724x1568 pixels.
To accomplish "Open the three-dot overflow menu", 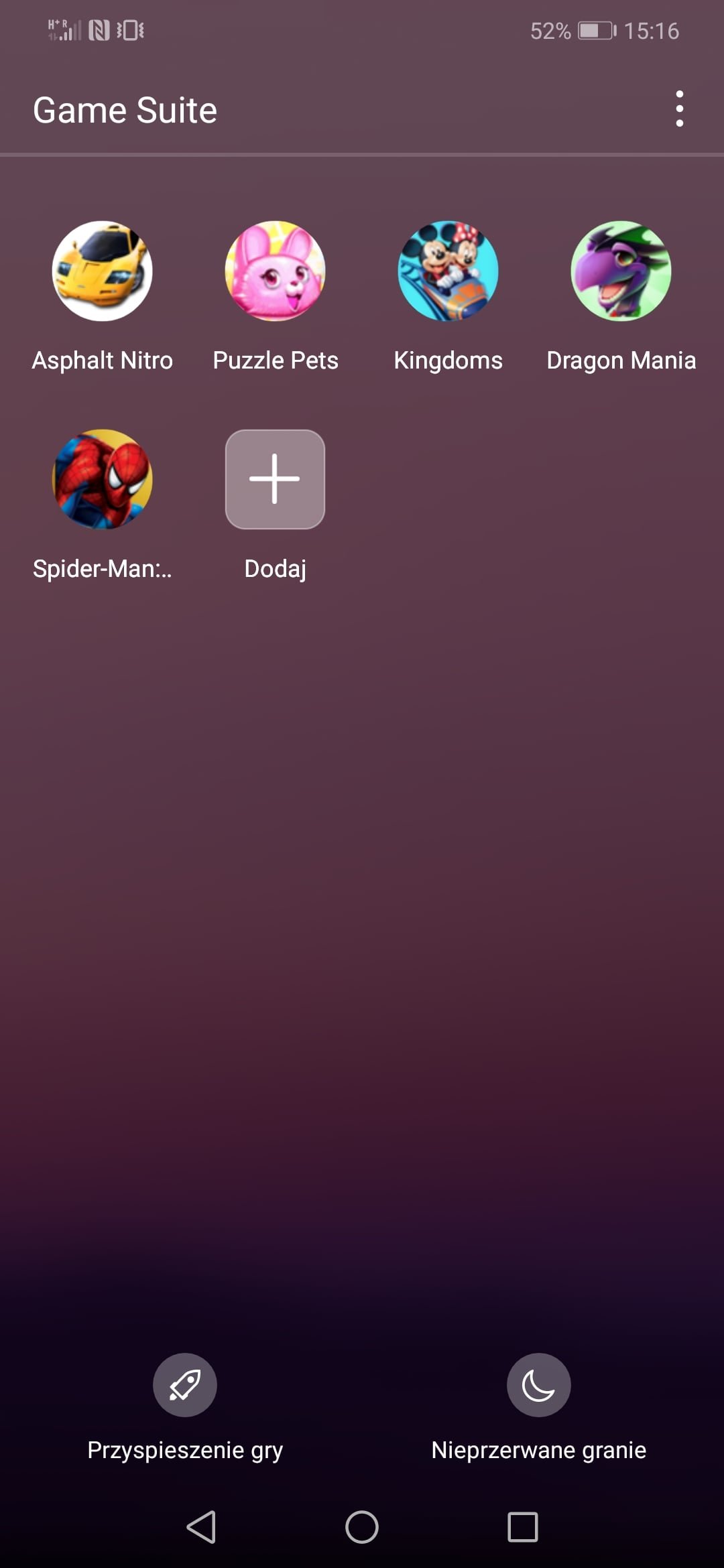I will [x=679, y=109].
